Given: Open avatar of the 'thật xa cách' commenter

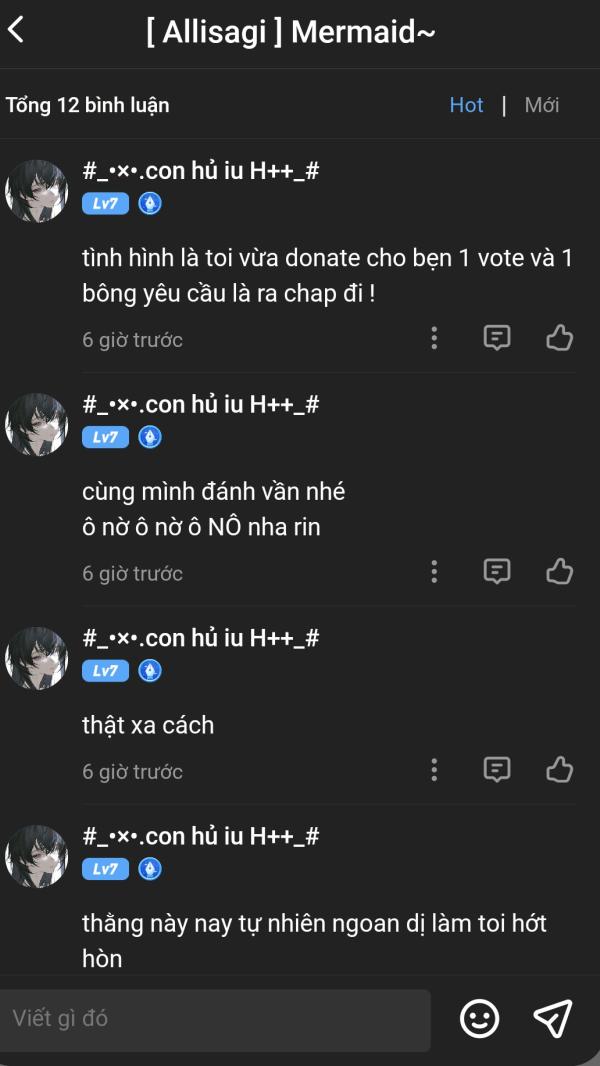Looking at the screenshot, I should (37, 658).
